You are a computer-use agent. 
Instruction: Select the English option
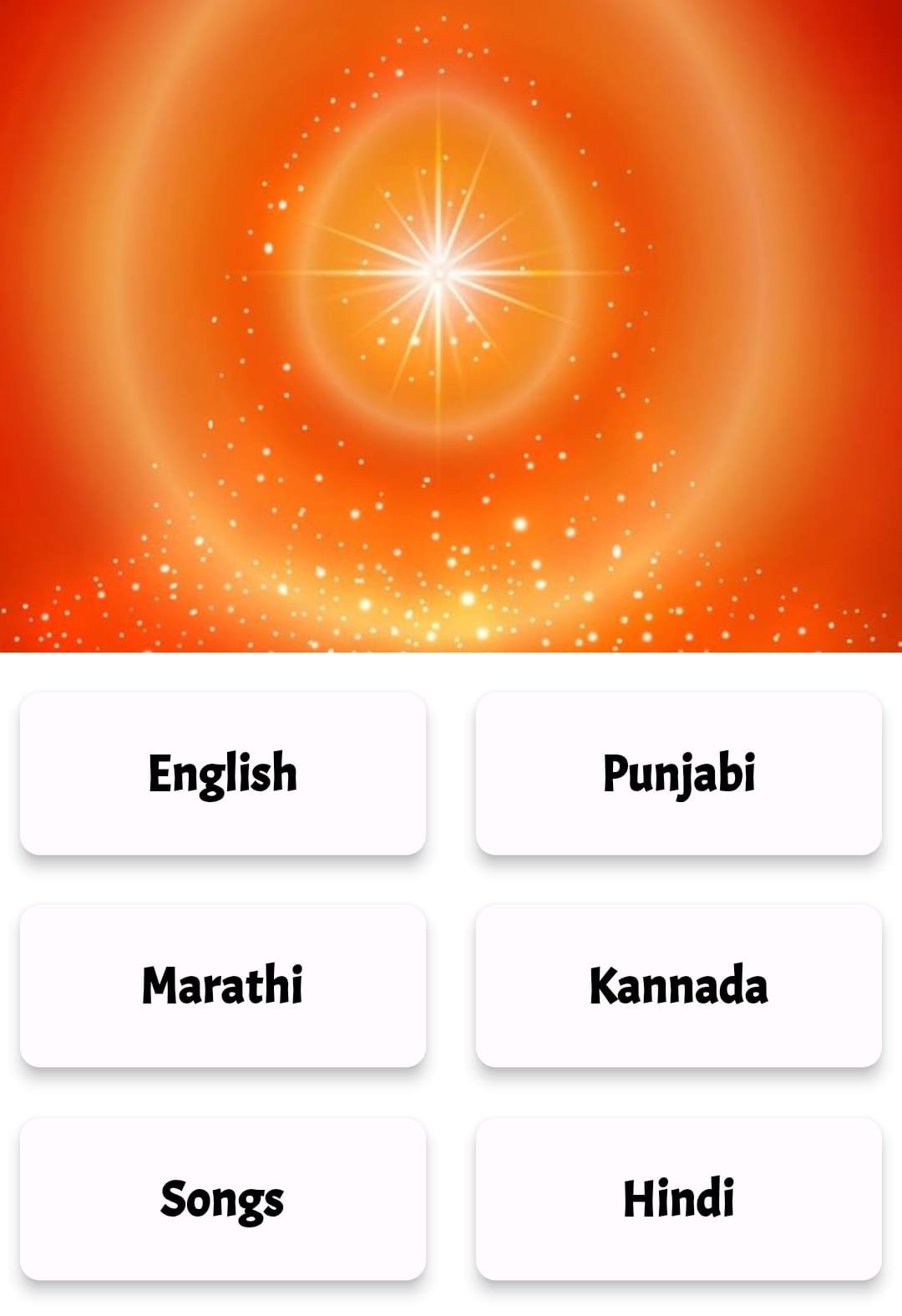[x=223, y=773]
